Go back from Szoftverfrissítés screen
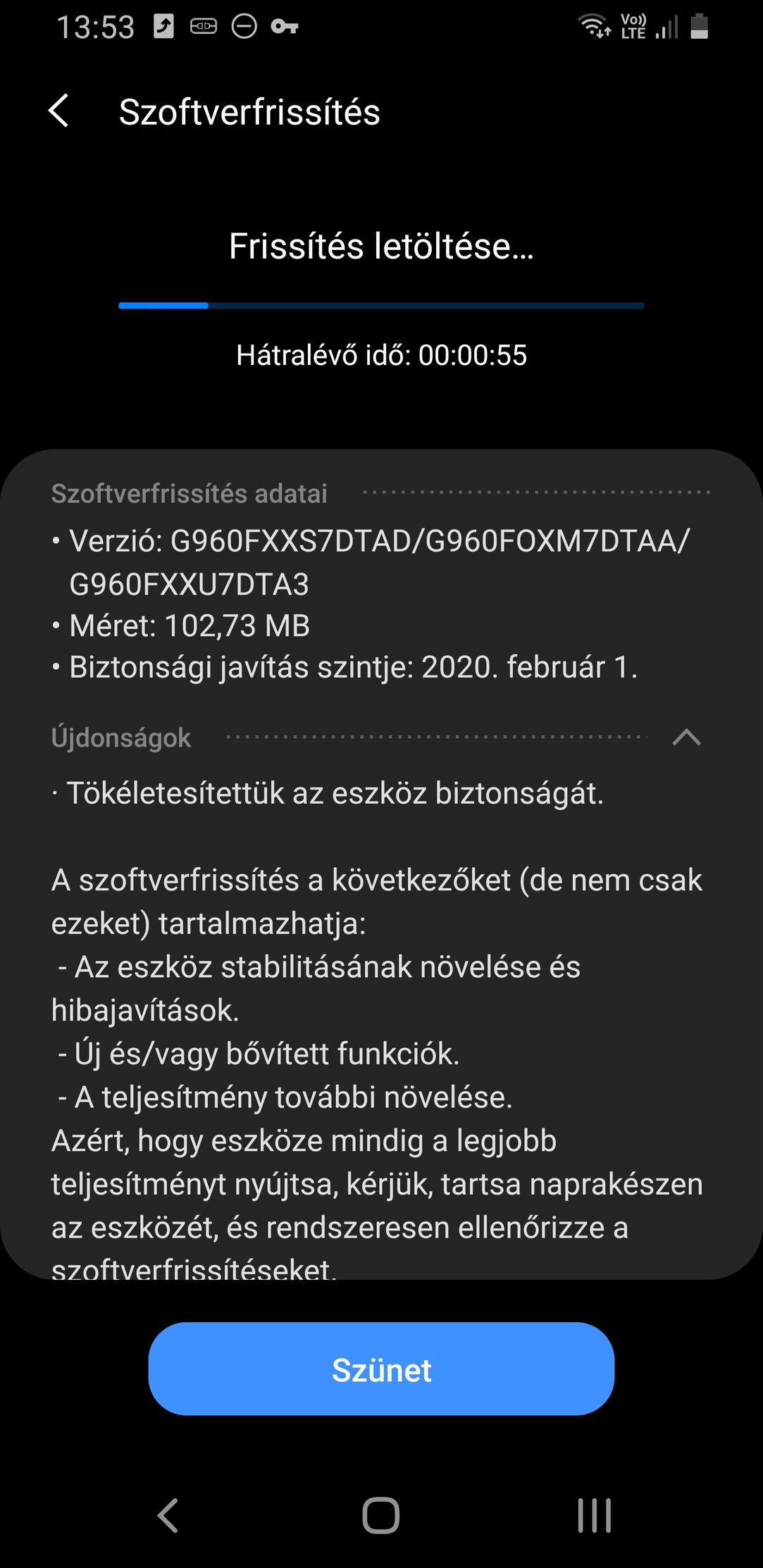763x1568 pixels. [x=59, y=111]
